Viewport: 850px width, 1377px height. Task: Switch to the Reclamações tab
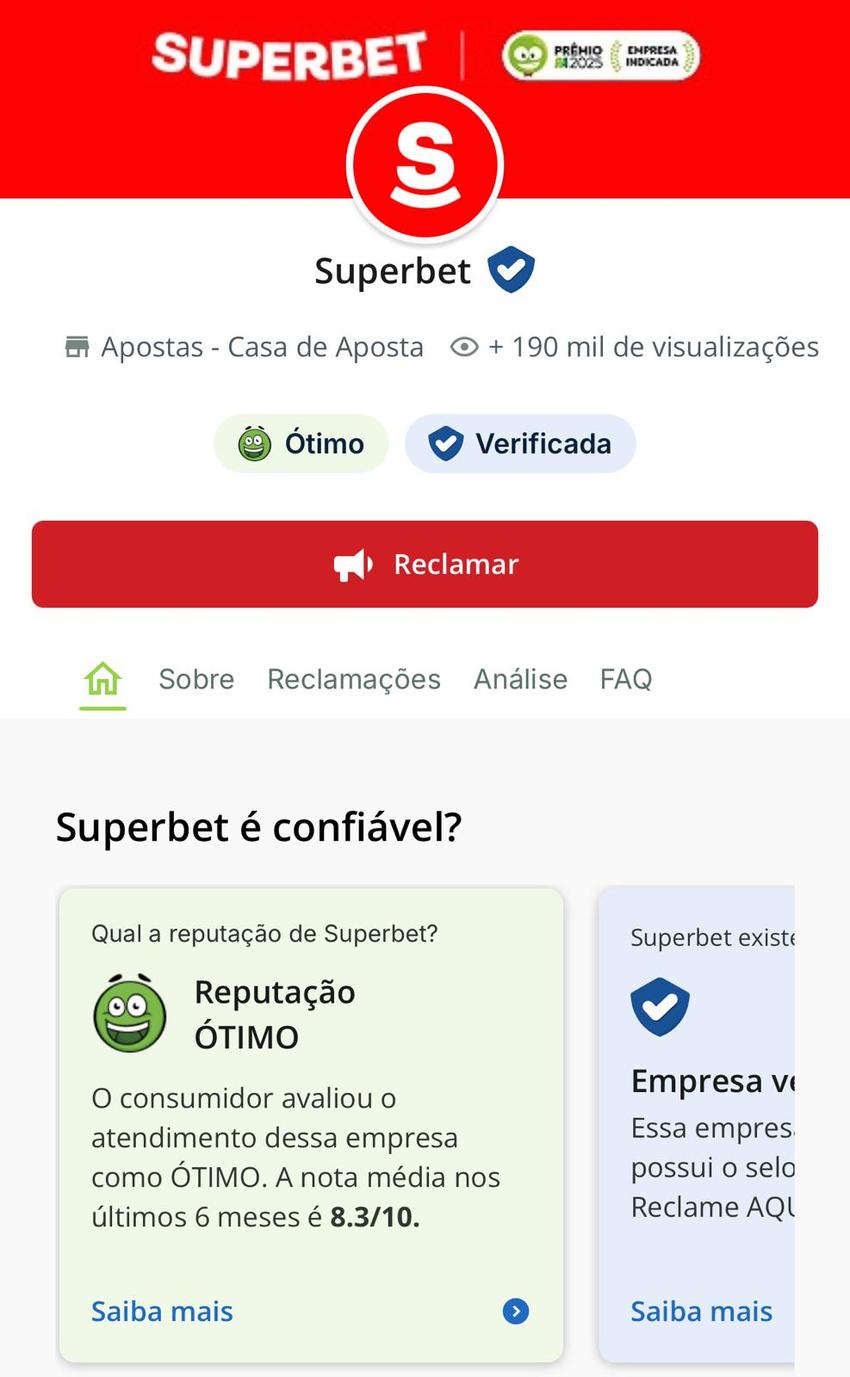click(x=354, y=679)
